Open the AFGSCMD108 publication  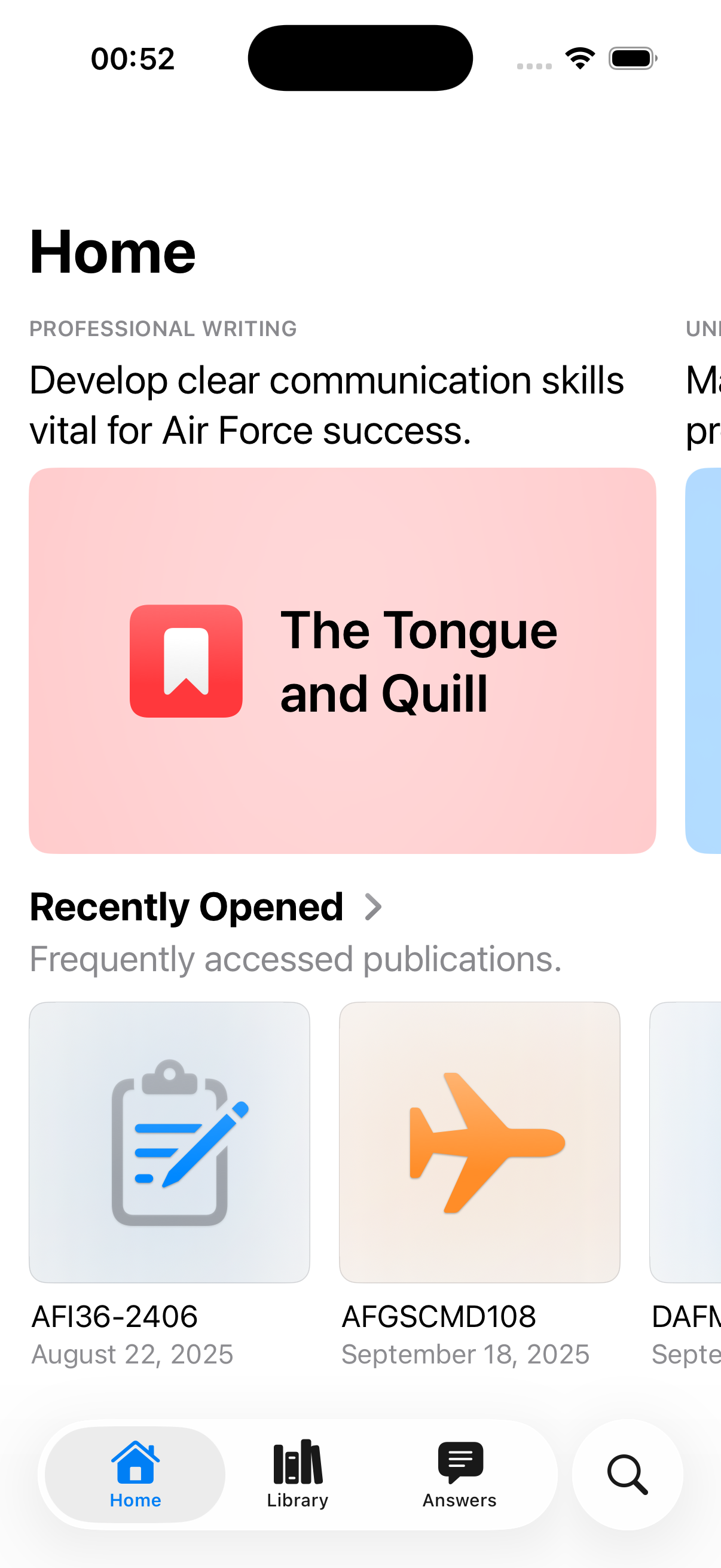coord(479,1142)
